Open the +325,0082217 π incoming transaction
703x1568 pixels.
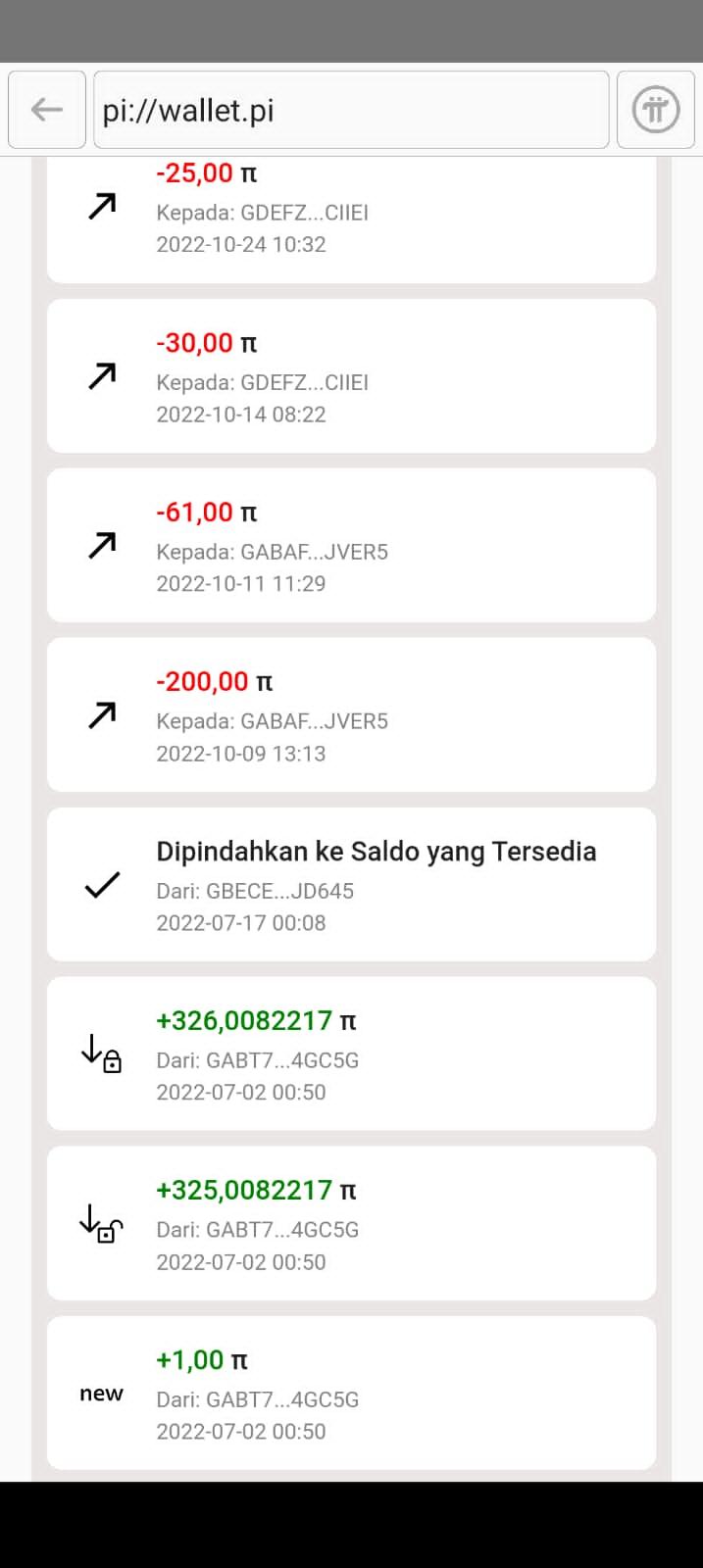click(x=351, y=1223)
